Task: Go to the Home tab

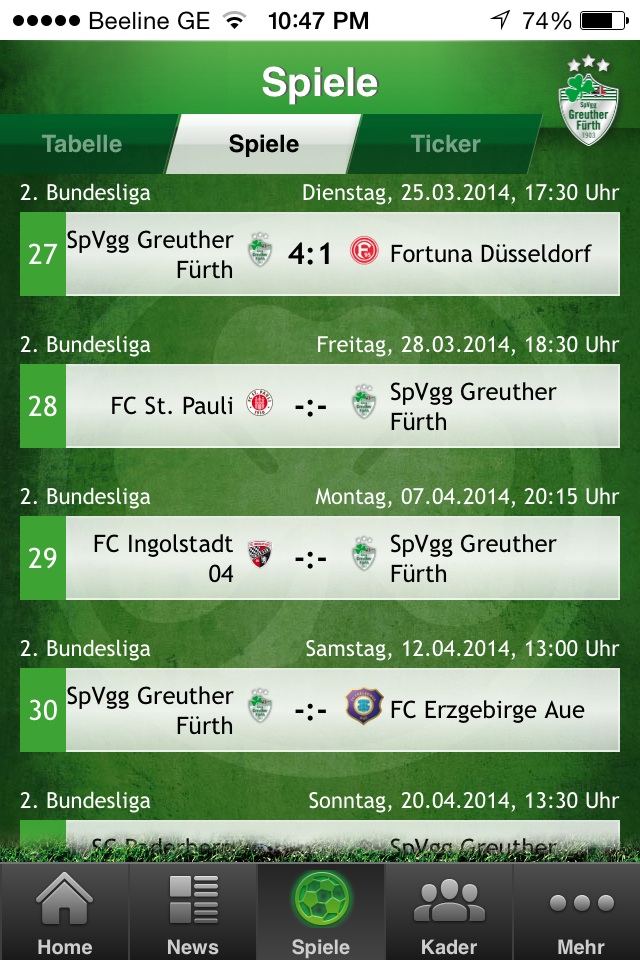Action: coord(64,914)
